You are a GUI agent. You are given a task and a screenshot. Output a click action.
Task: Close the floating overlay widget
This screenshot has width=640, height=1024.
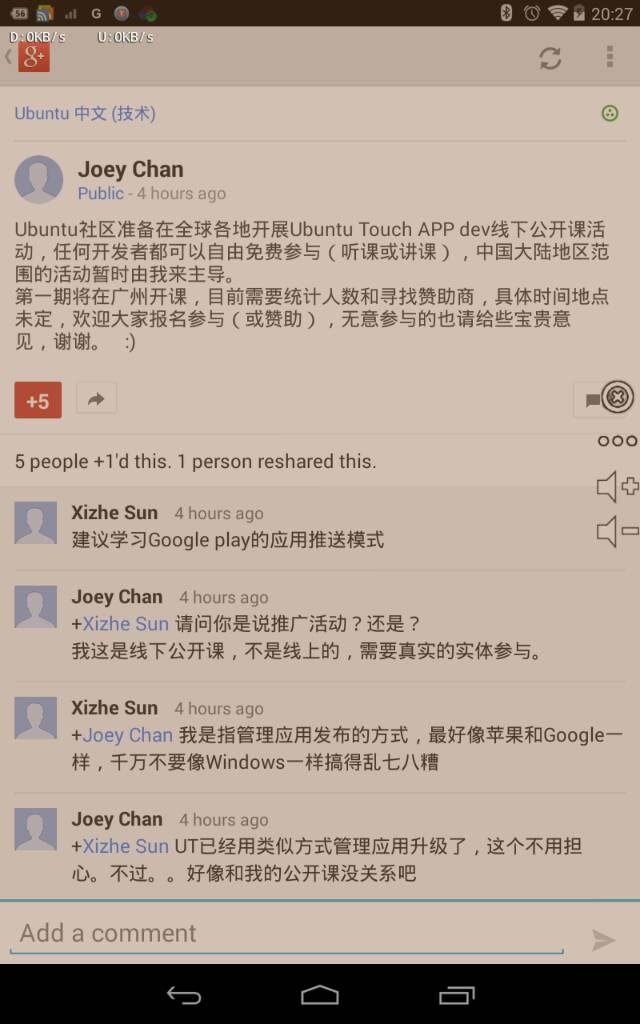617,396
